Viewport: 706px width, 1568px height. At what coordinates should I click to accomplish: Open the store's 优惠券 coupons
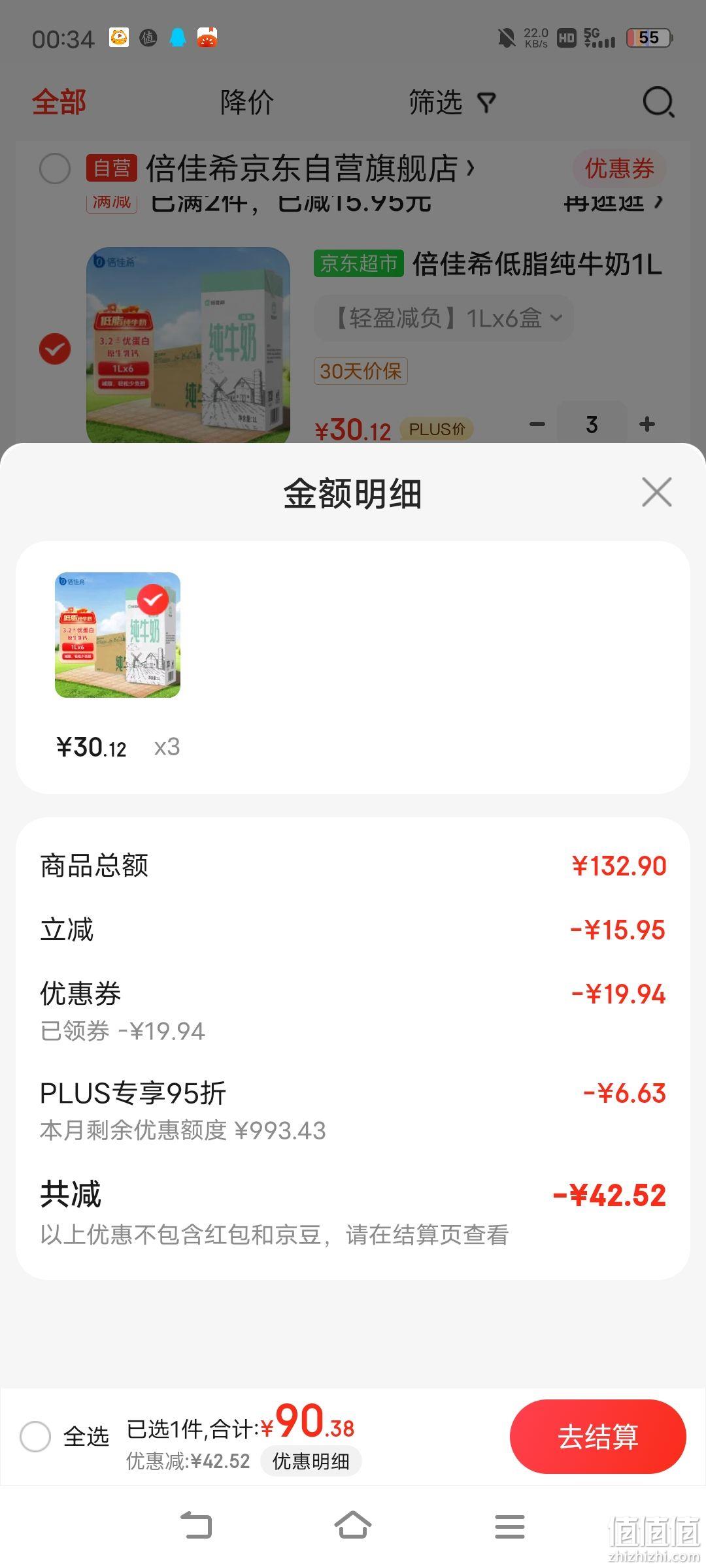pyautogui.click(x=619, y=169)
